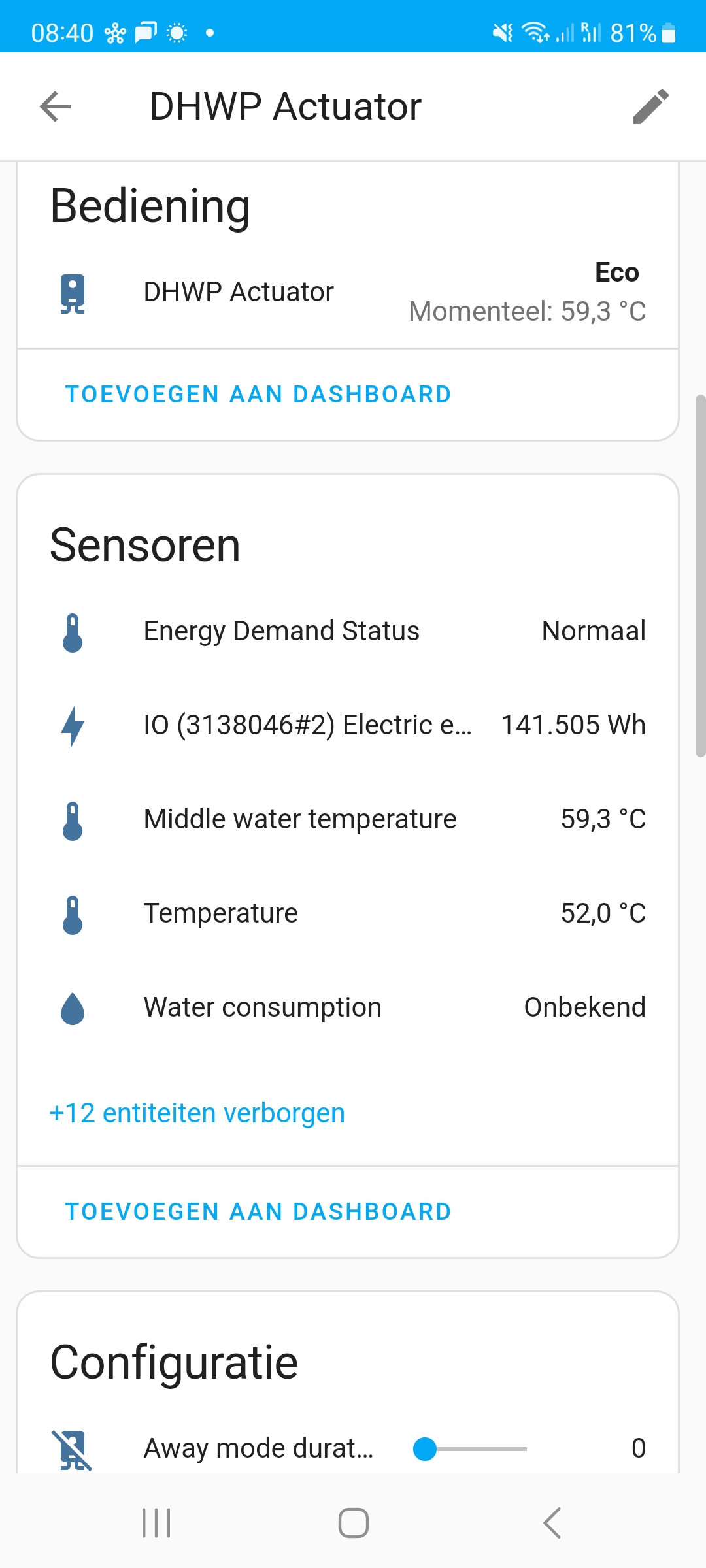Open the edit pencil for DHWP Actuator
The width and height of the screenshot is (706, 1568).
click(651, 106)
